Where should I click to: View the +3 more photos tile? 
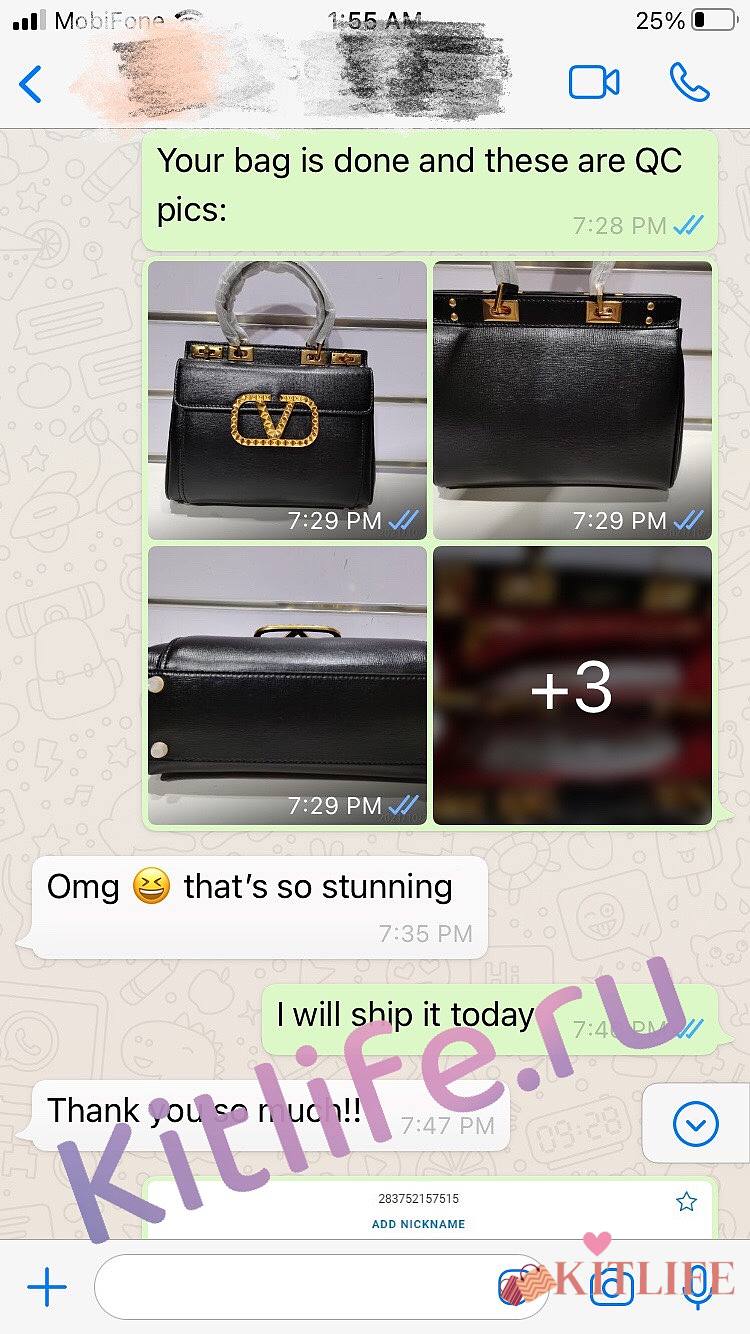pyautogui.click(x=572, y=685)
